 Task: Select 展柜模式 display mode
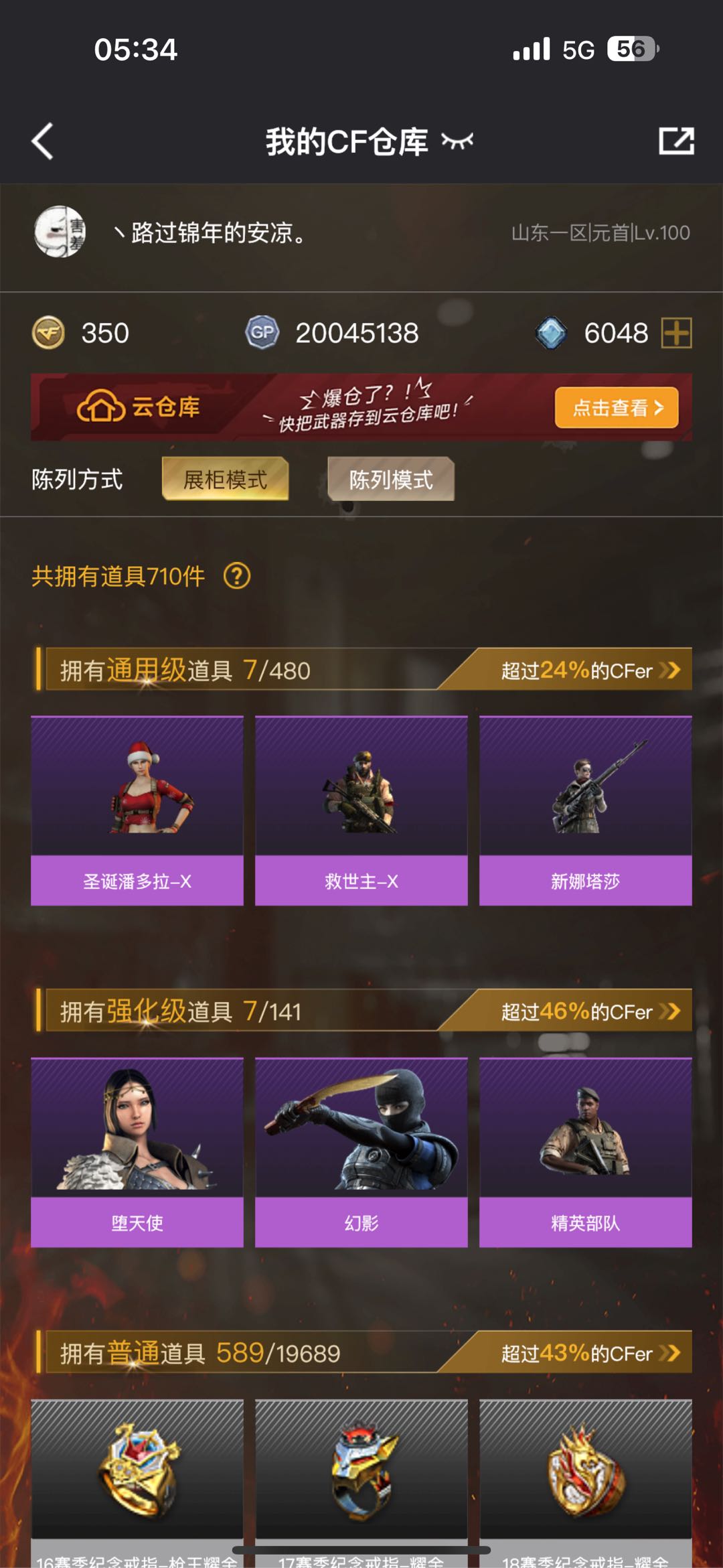(x=225, y=479)
